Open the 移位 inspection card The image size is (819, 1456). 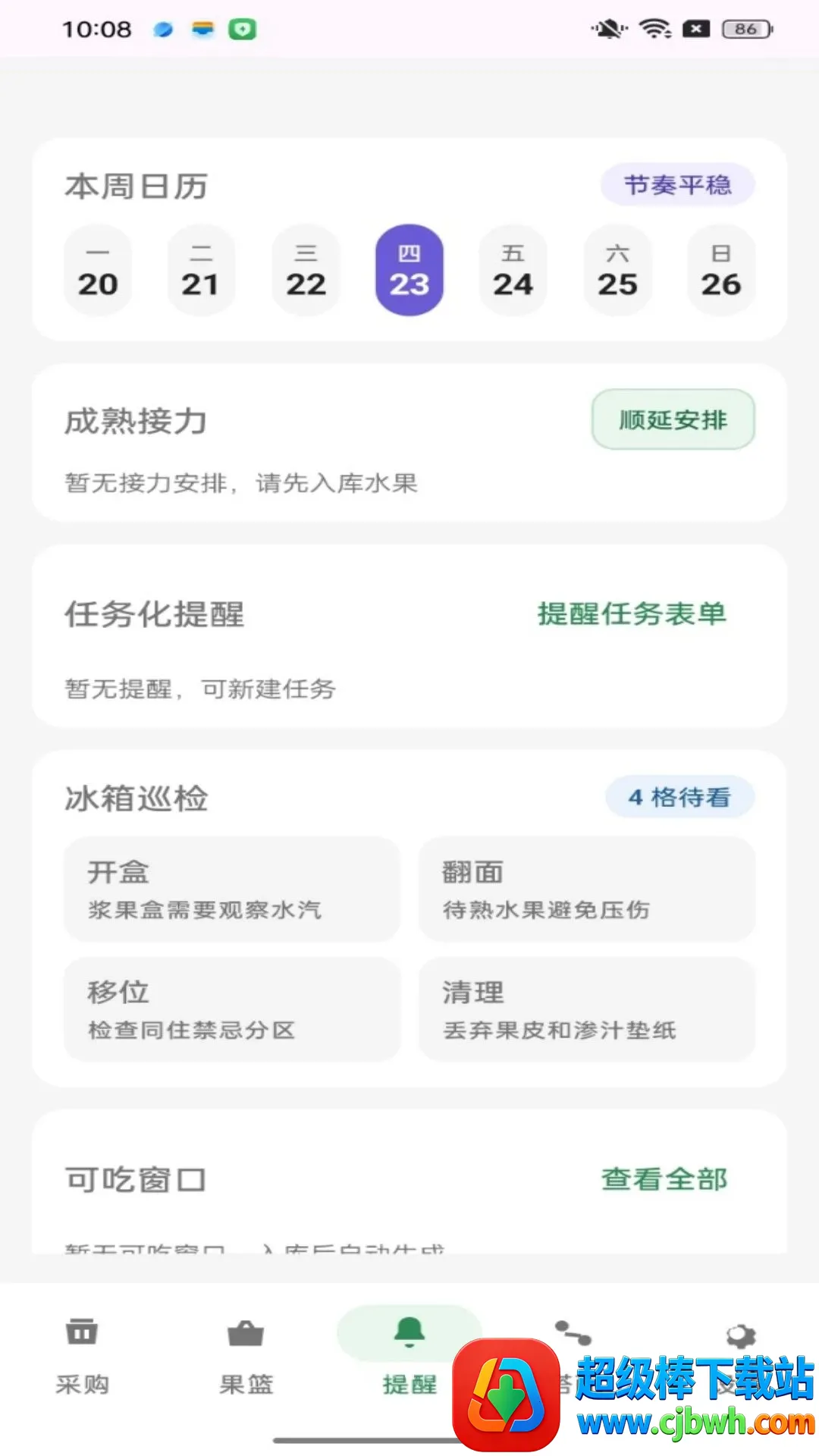tap(231, 1009)
